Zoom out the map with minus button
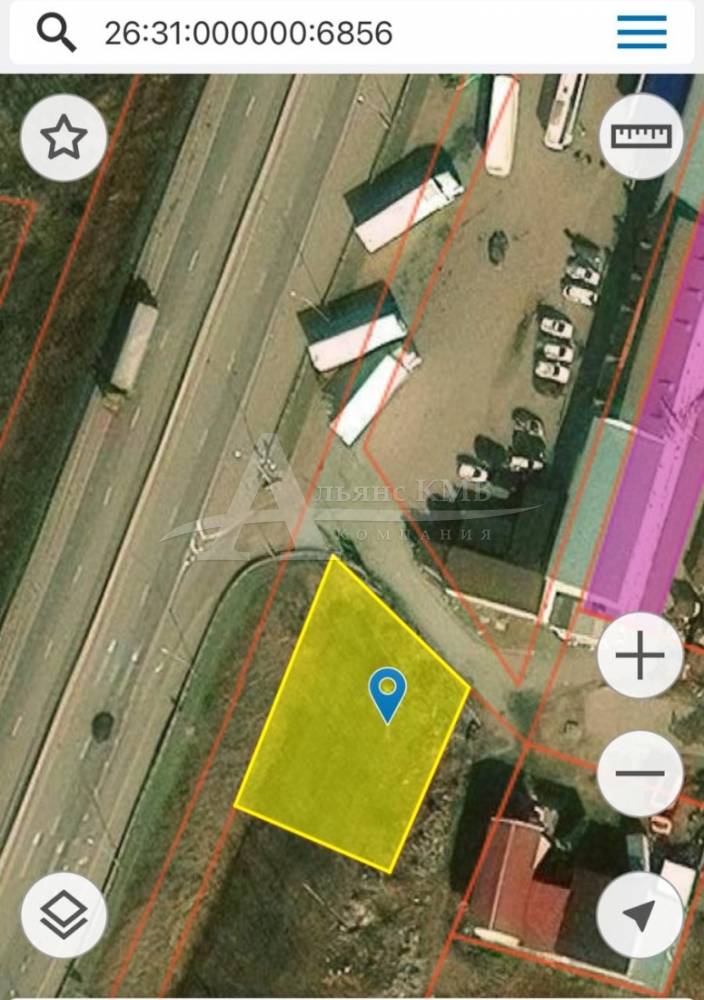The image size is (704, 1000). (640, 773)
